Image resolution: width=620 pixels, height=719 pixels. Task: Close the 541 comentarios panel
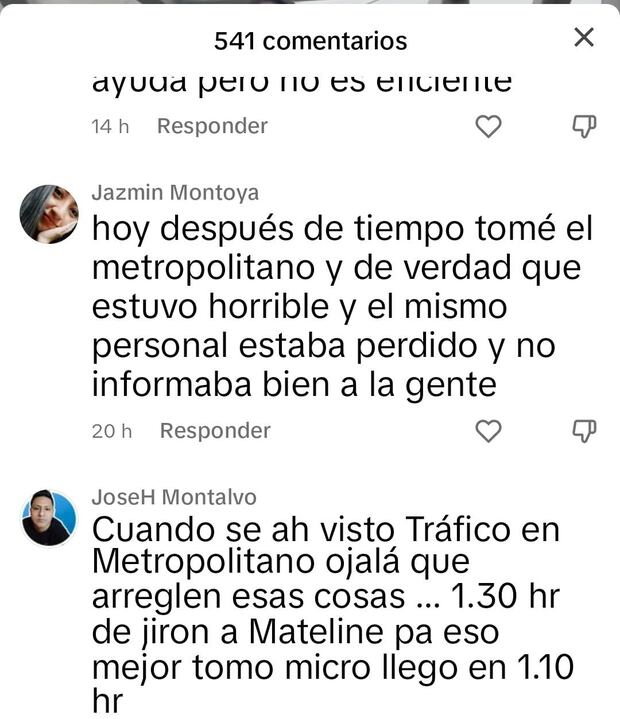[584, 38]
